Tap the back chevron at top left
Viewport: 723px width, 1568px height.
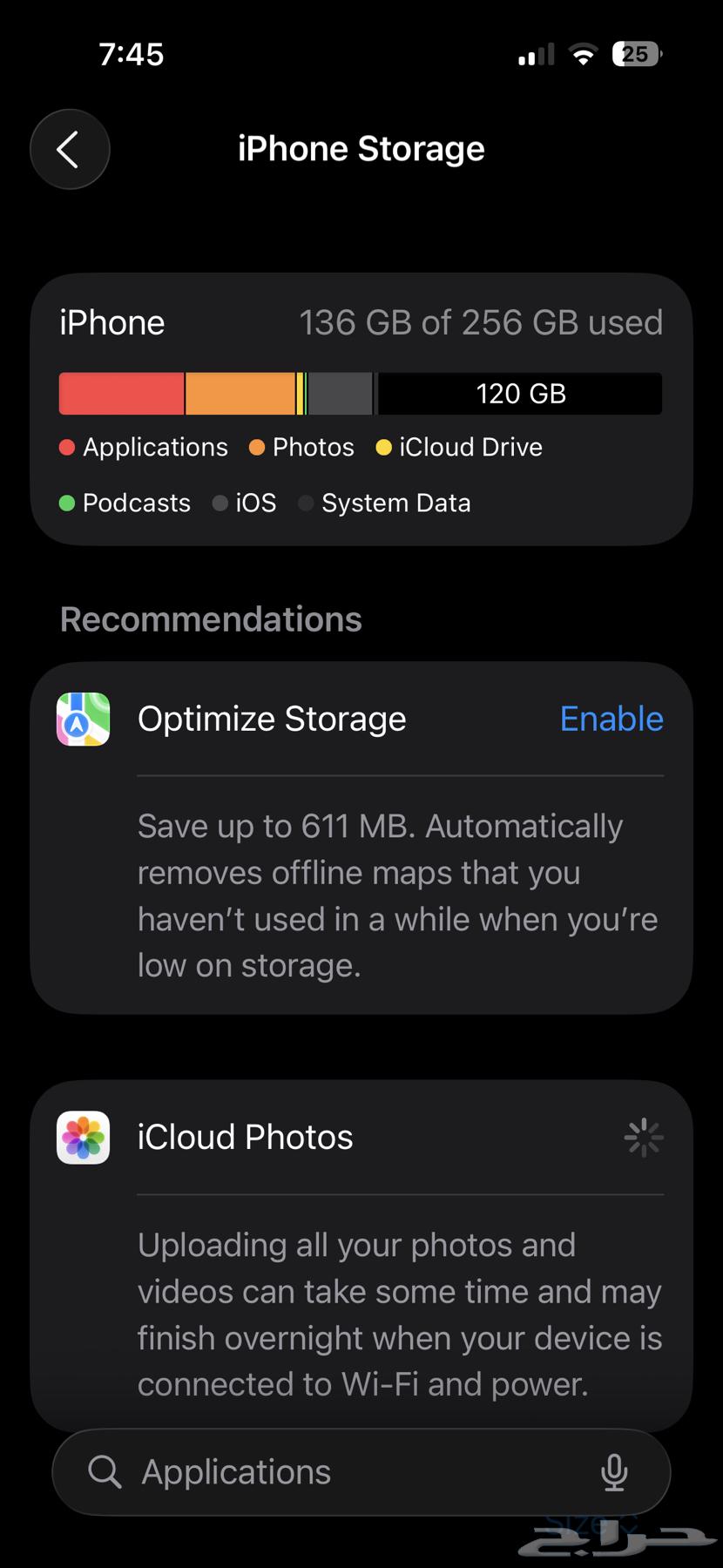pos(70,149)
